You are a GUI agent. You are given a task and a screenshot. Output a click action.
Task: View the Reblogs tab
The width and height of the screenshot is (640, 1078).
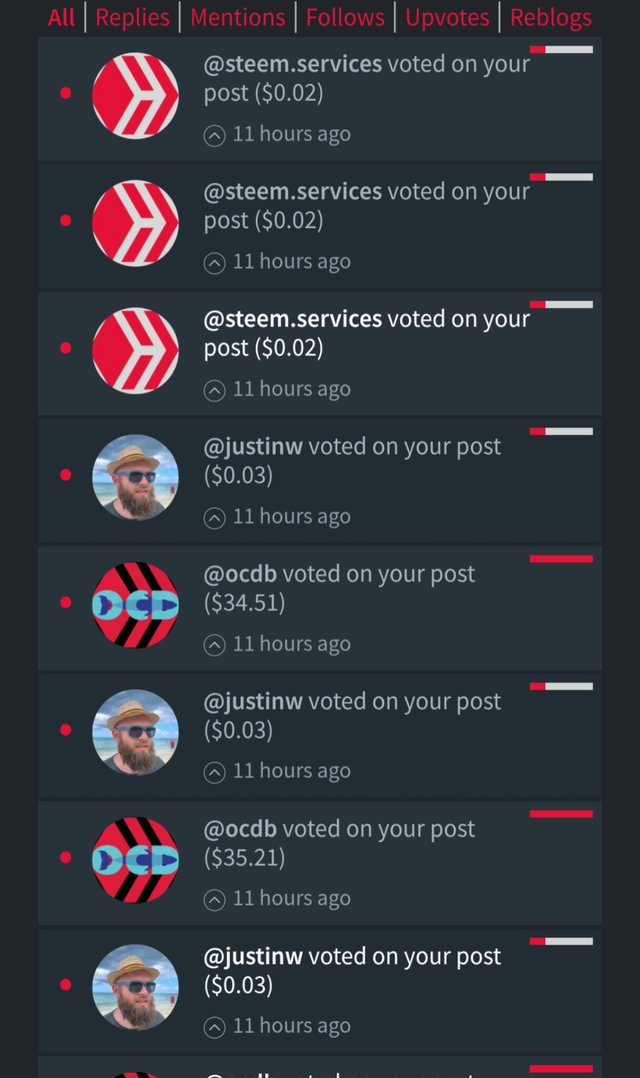pyautogui.click(x=550, y=17)
